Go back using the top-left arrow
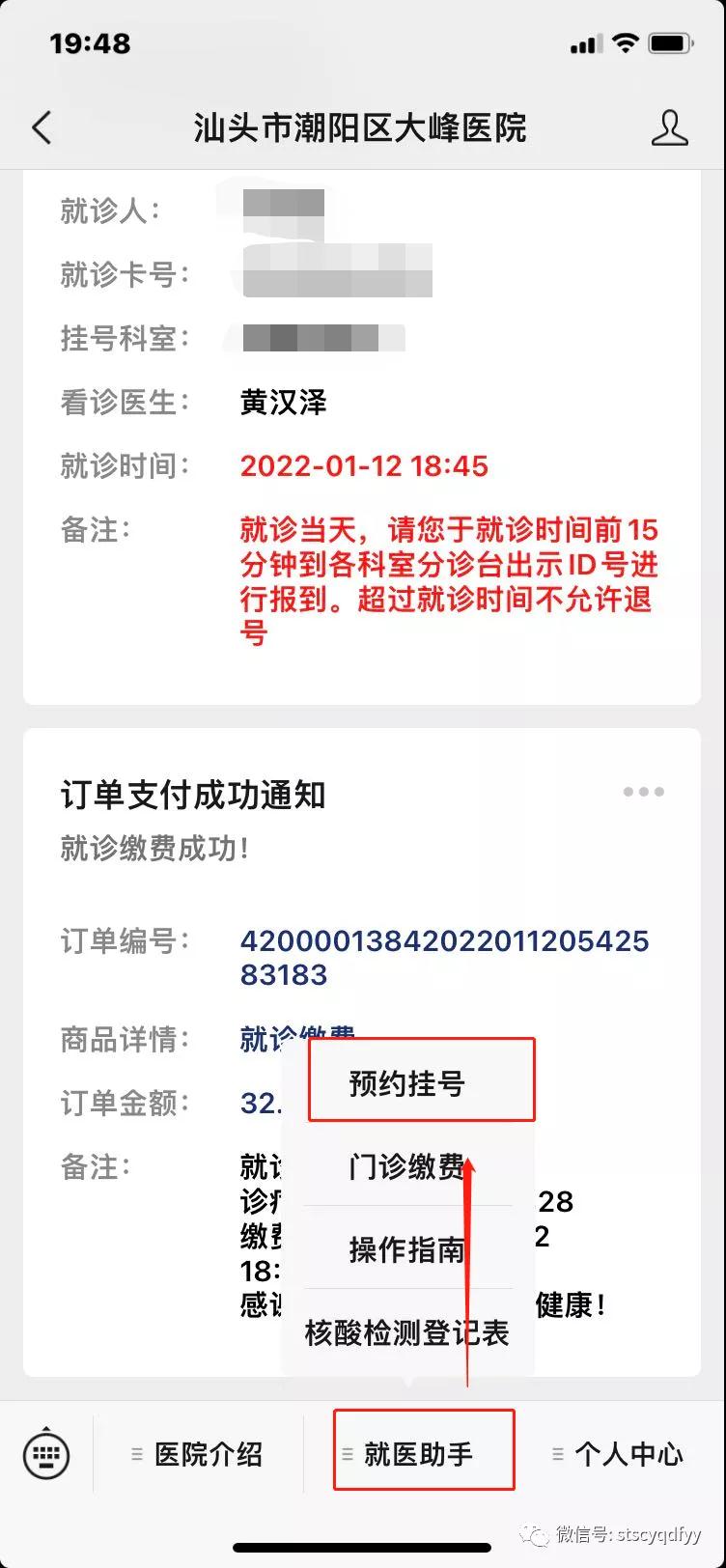The width and height of the screenshot is (726, 1568). pyautogui.click(x=42, y=127)
